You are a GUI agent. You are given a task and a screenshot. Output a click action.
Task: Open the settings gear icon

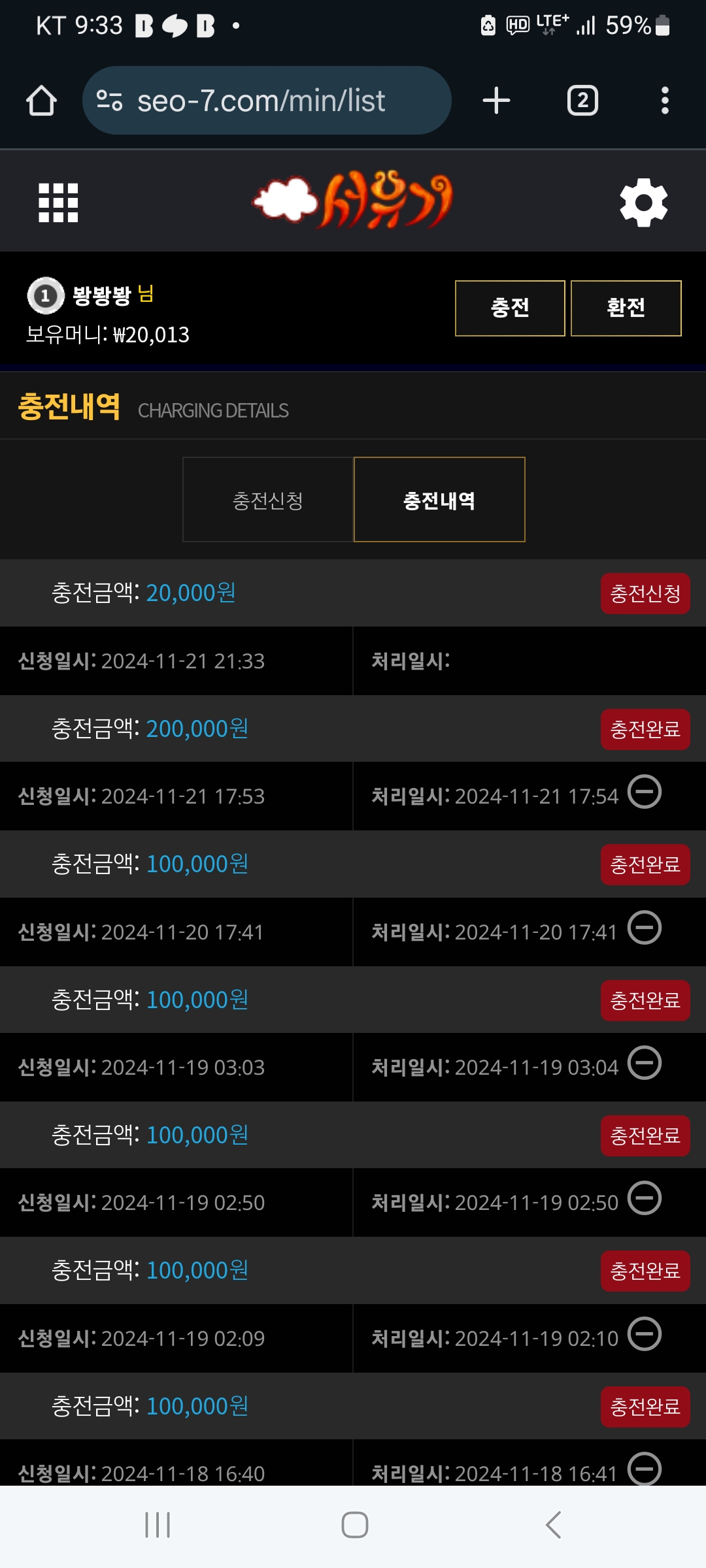(644, 203)
